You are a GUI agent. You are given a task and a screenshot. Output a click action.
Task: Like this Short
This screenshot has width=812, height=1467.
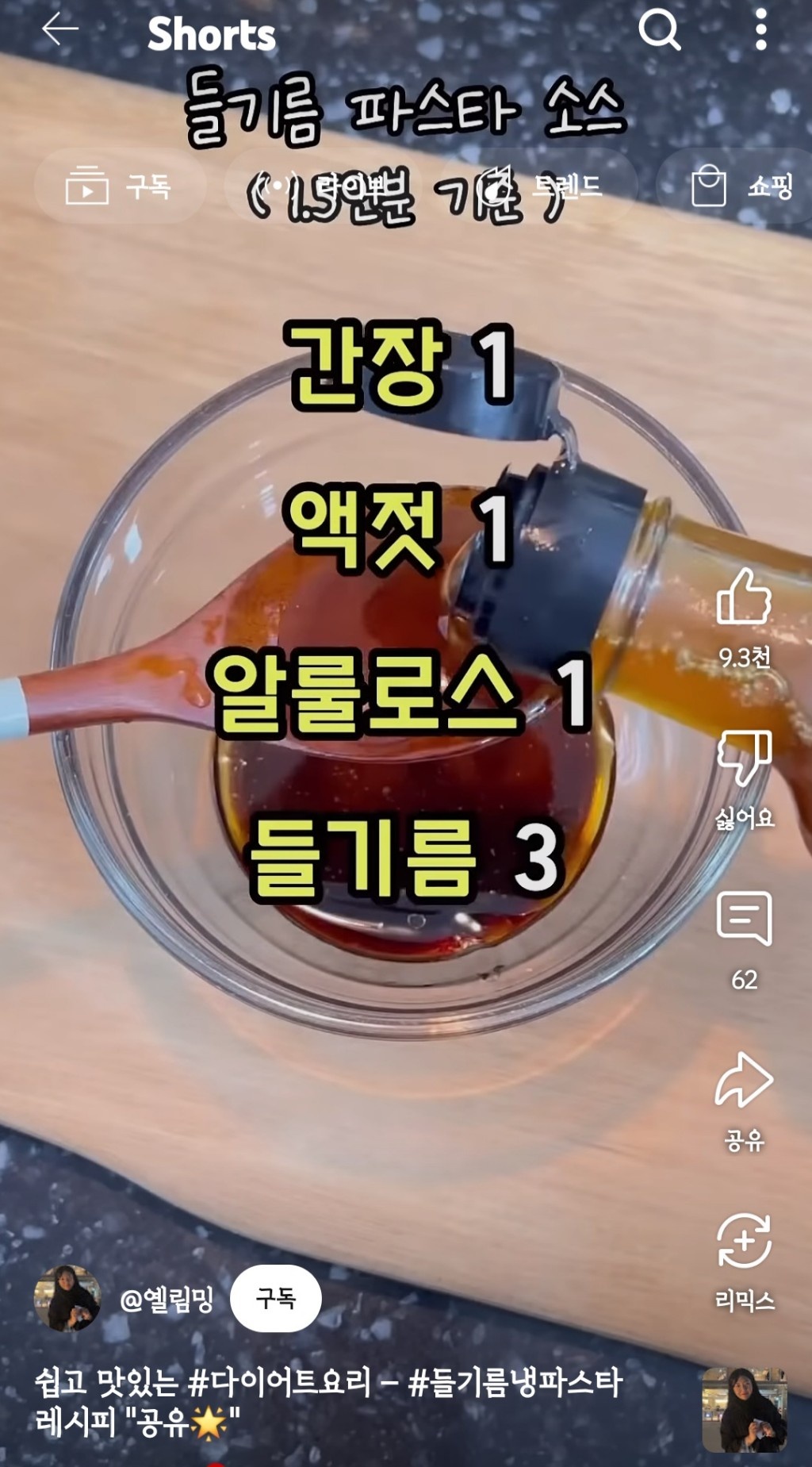coord(744,597)
